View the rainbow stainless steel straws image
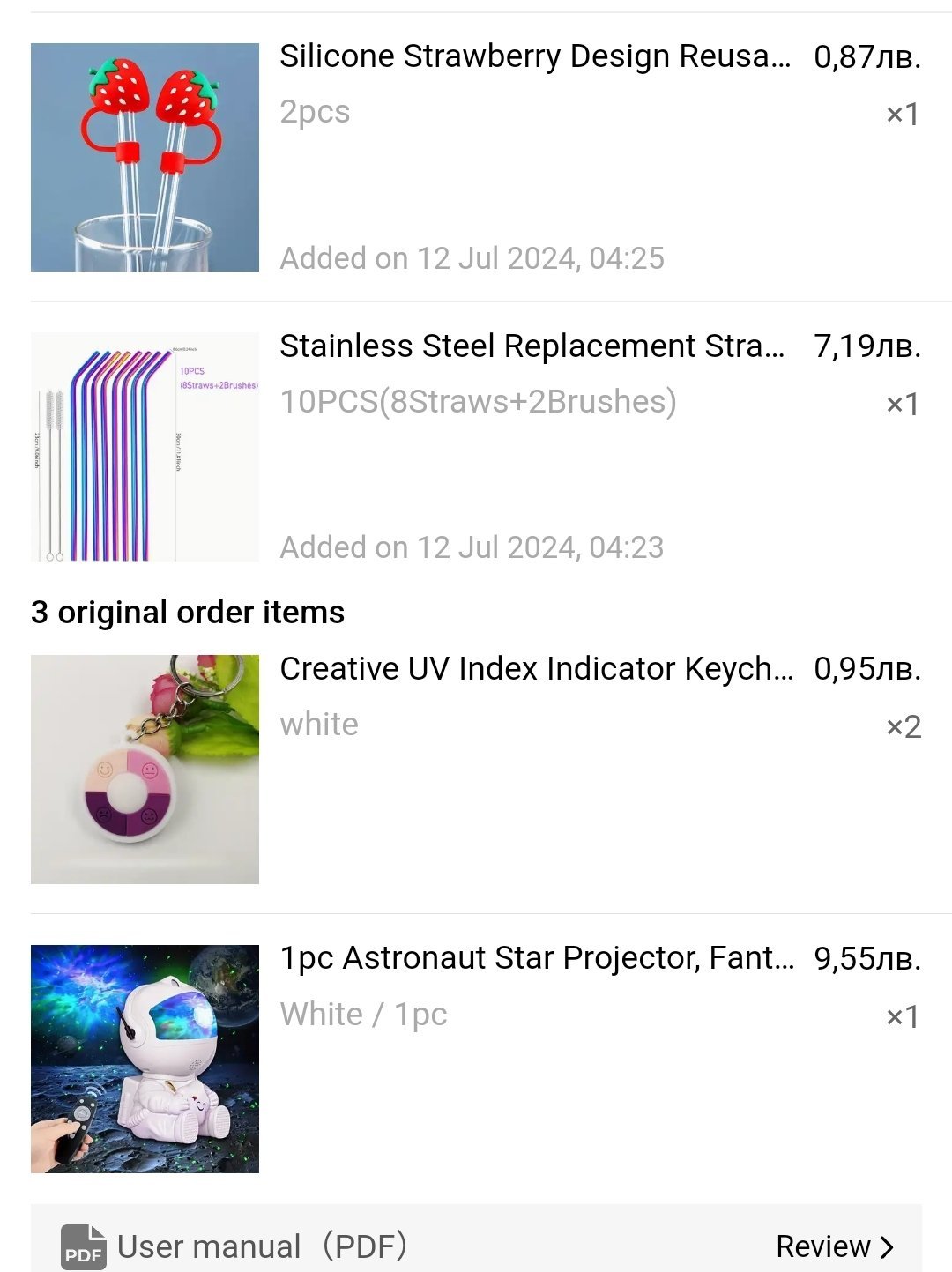This screenshot has width=952, height=1272. tap(145, 447)
